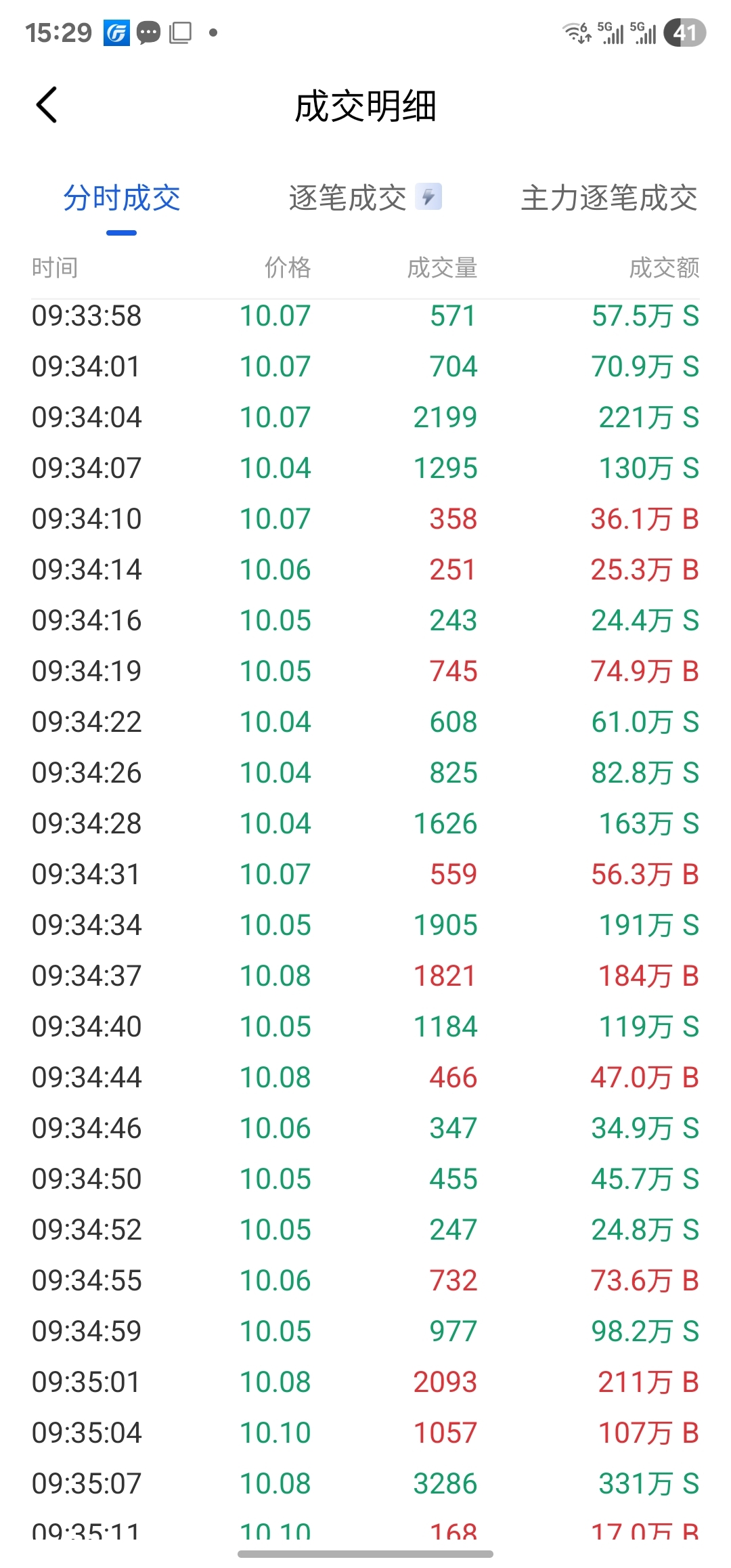Go back using the arrow
This screenshot has height=1568, width=731.
coord(47,106)
